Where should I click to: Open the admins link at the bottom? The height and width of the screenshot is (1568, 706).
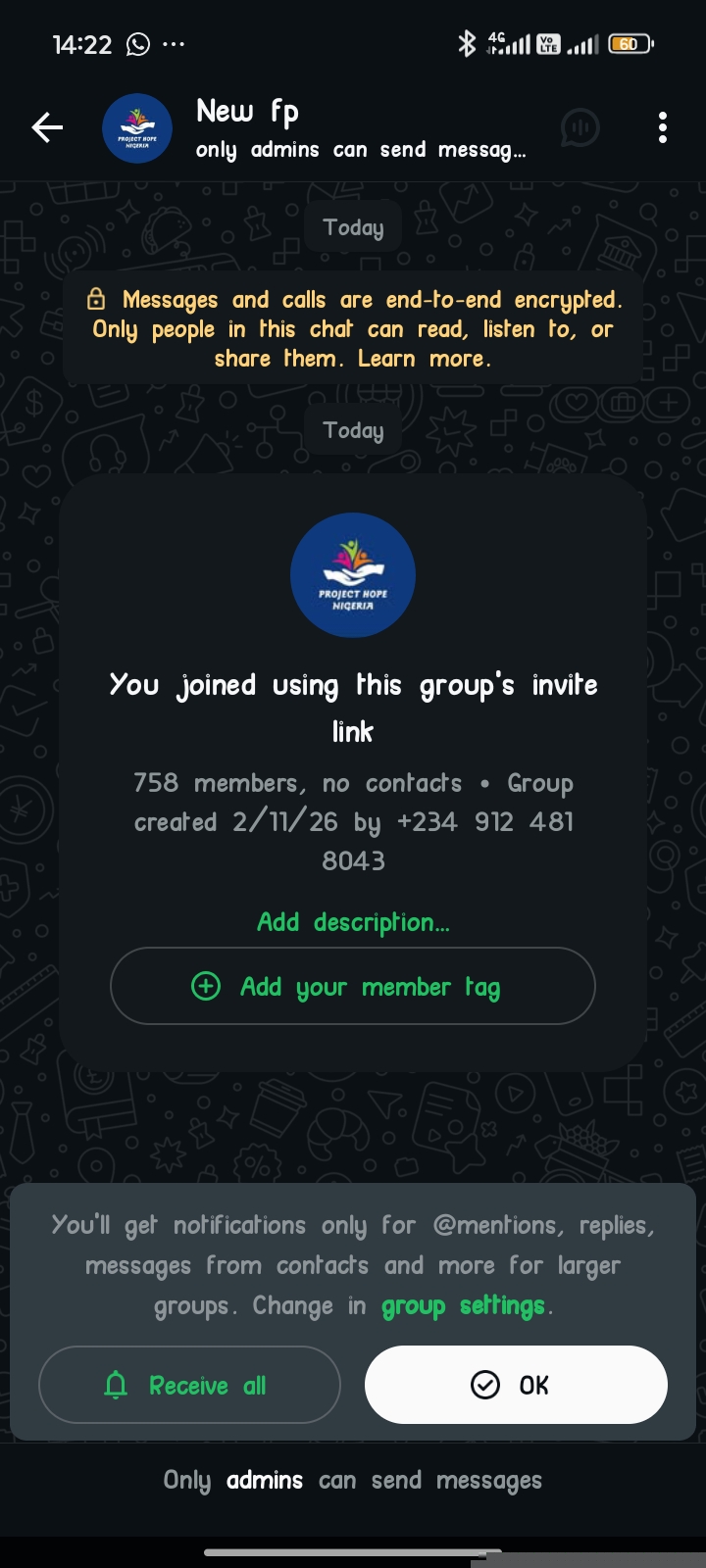pos(264,1481)
